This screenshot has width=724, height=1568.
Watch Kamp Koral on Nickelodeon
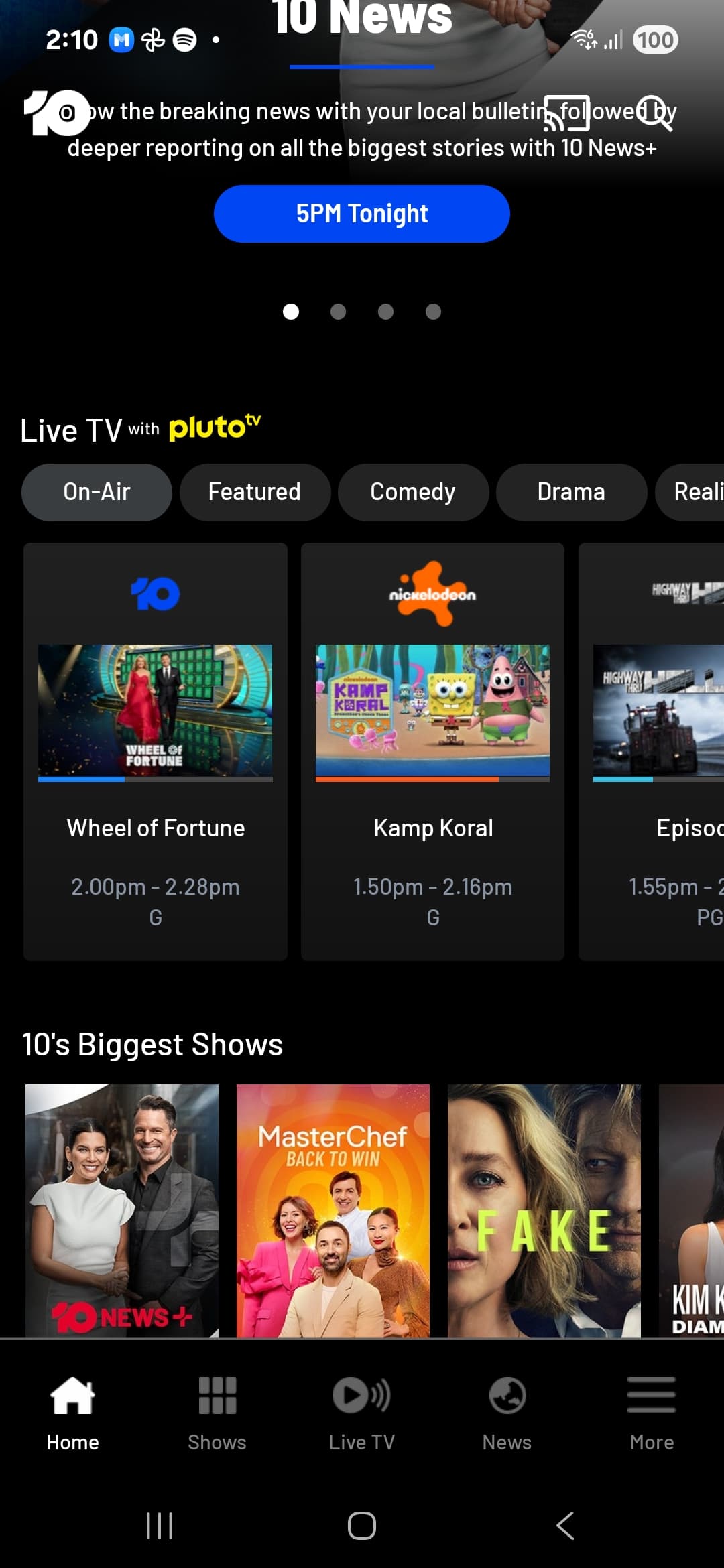click(432, 751)
